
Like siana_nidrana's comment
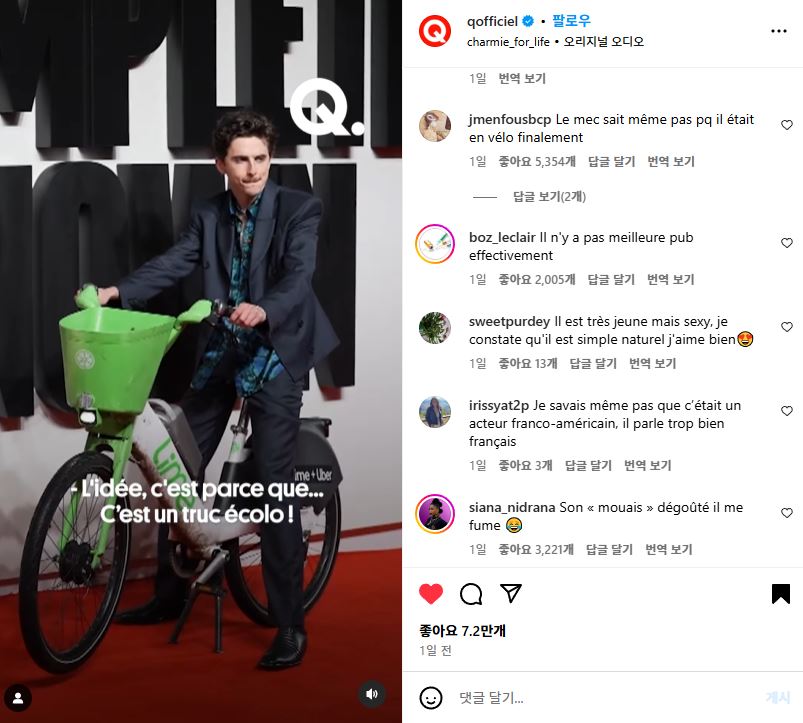point(787,513)
